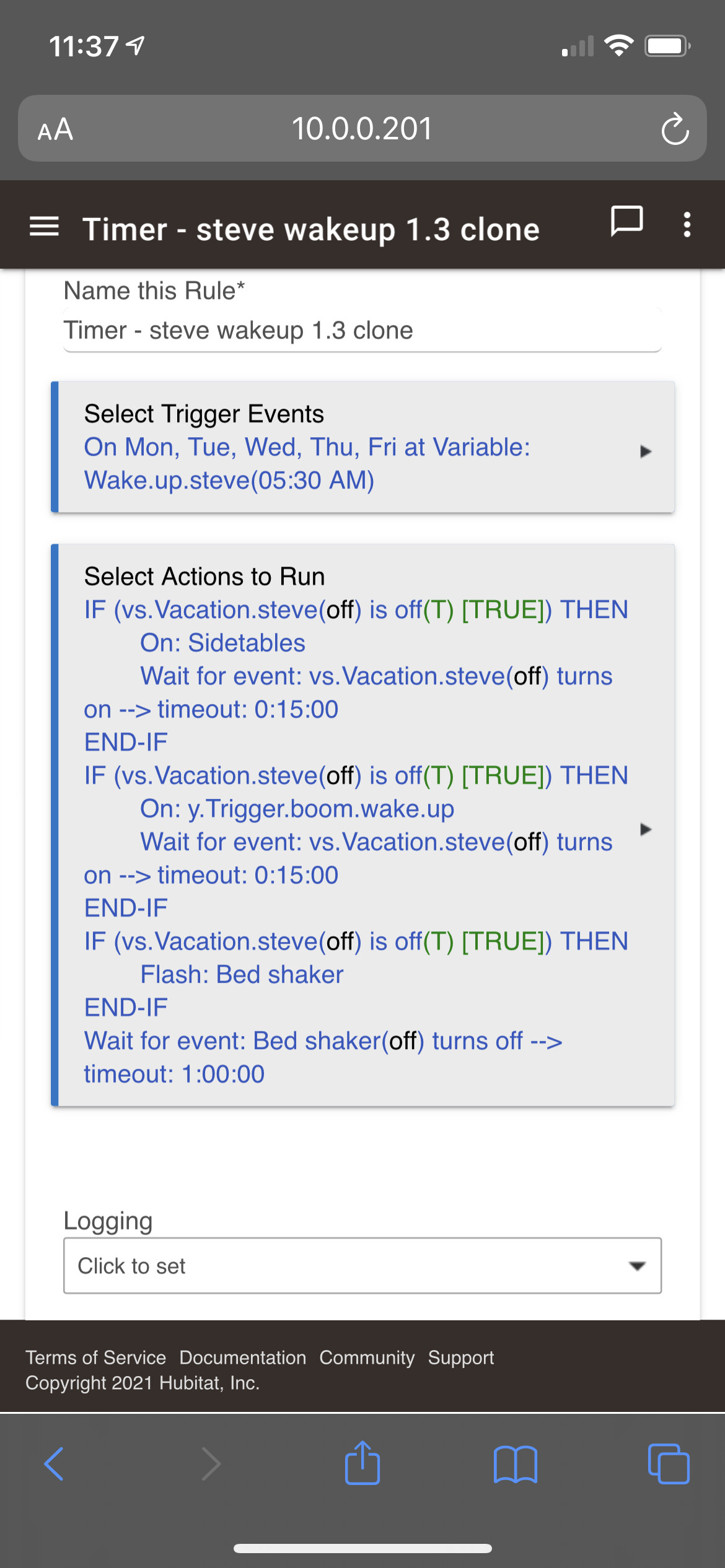Open the chat bubble icon in header

pyautogui.click(x=626, y=221)
